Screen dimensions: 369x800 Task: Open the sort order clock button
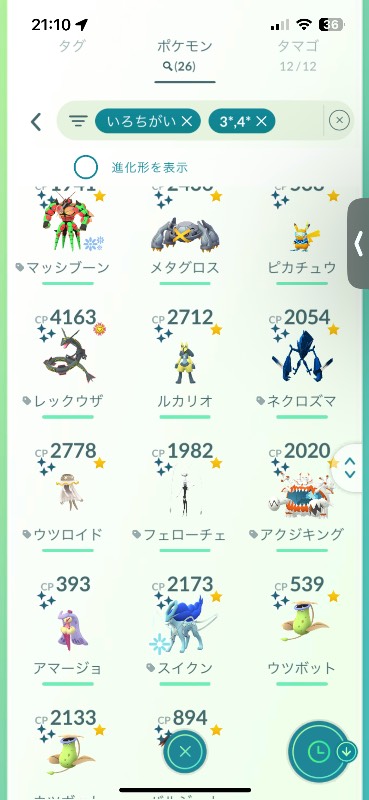click(x=318, y=751)
